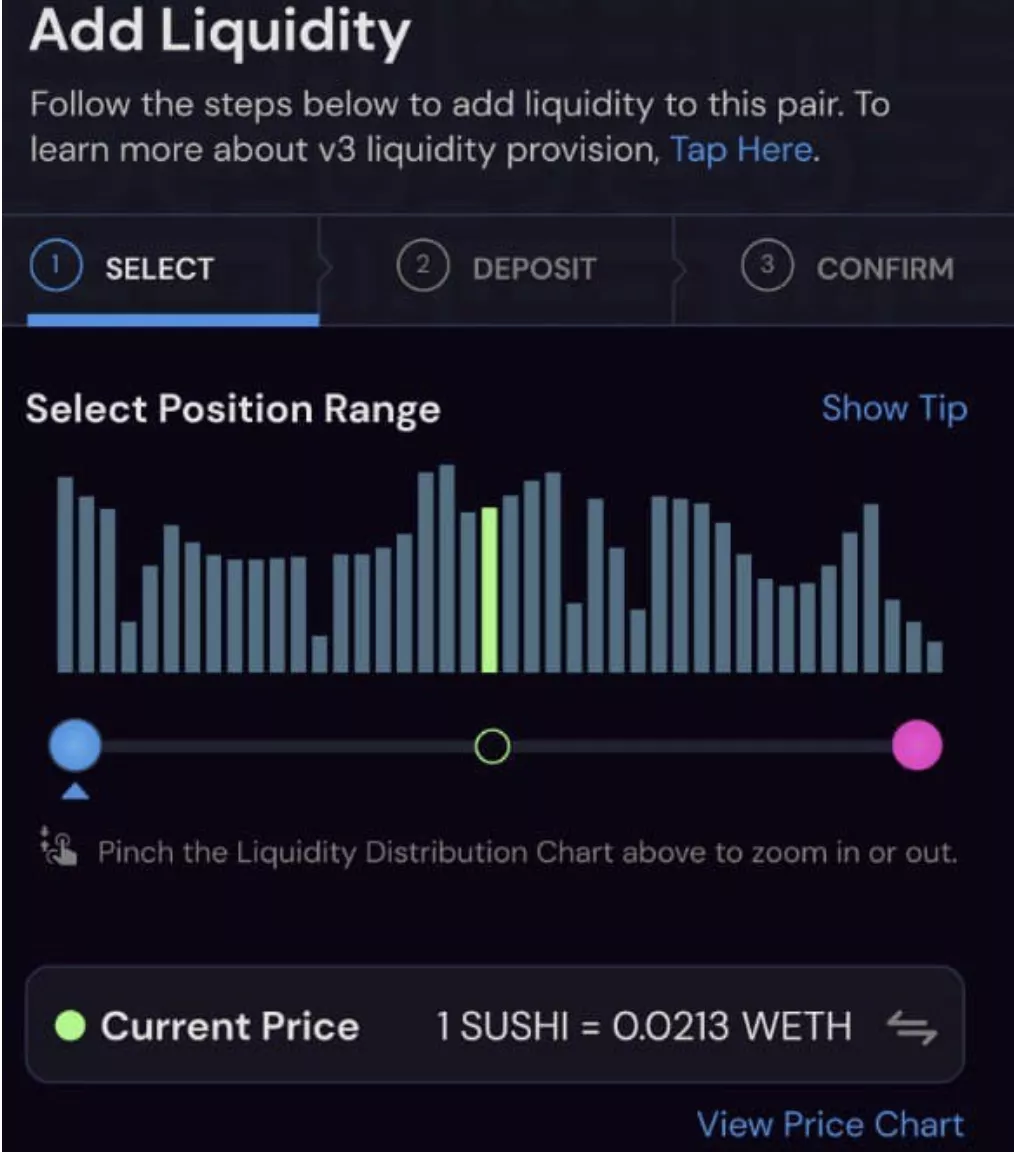The width and height of the screenshot is (1014, 1152).
Task: Go to the DEPOSIT step
Action: [x=497, y=269]
